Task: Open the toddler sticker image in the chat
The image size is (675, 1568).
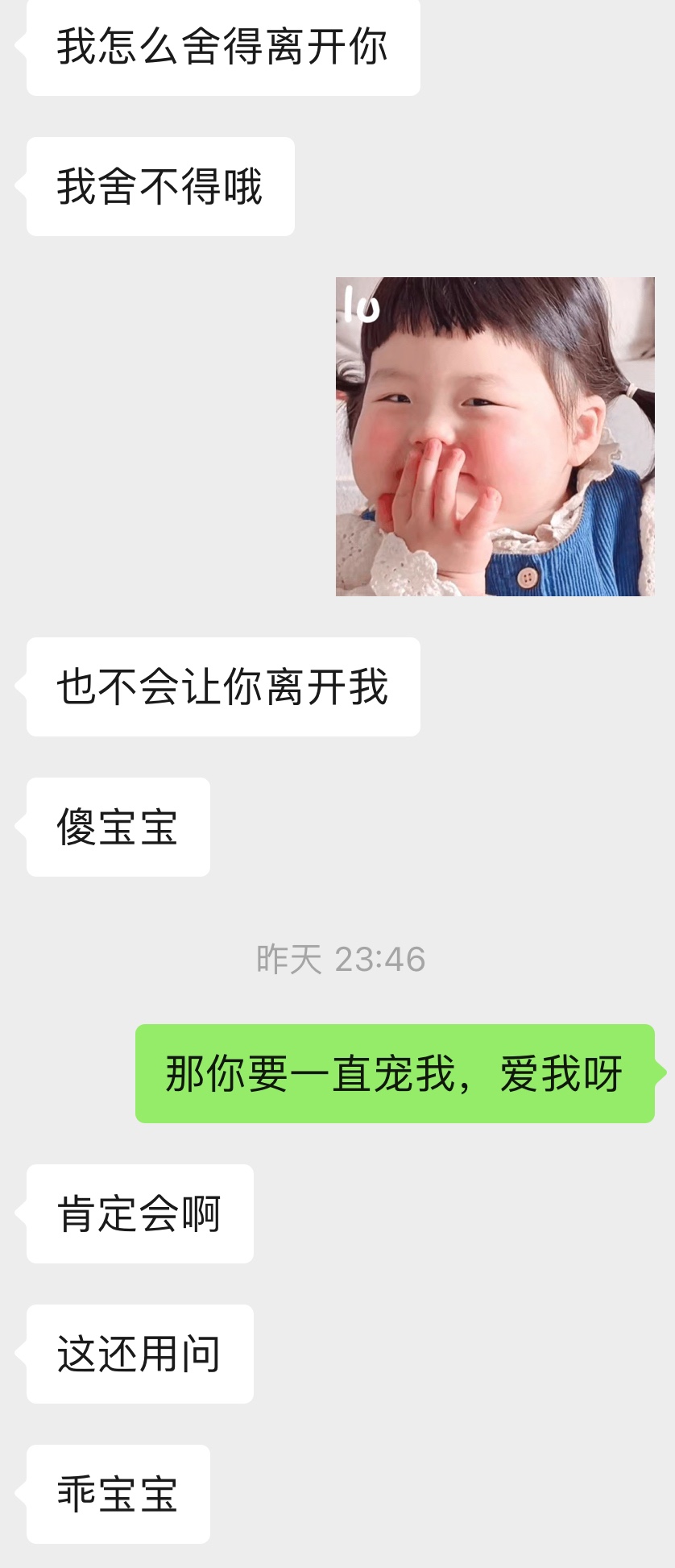Action: click(x=495, y=437)
